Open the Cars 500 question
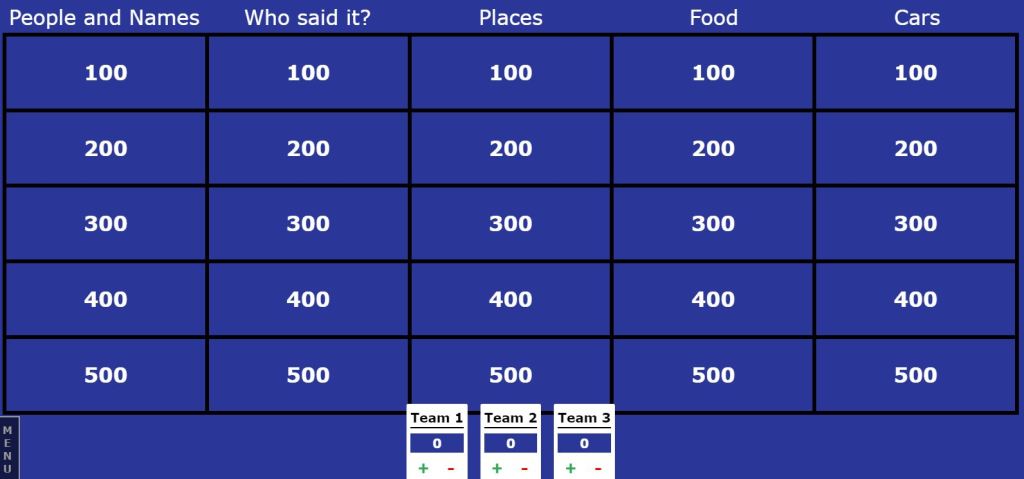 click(x=916, y=375)
